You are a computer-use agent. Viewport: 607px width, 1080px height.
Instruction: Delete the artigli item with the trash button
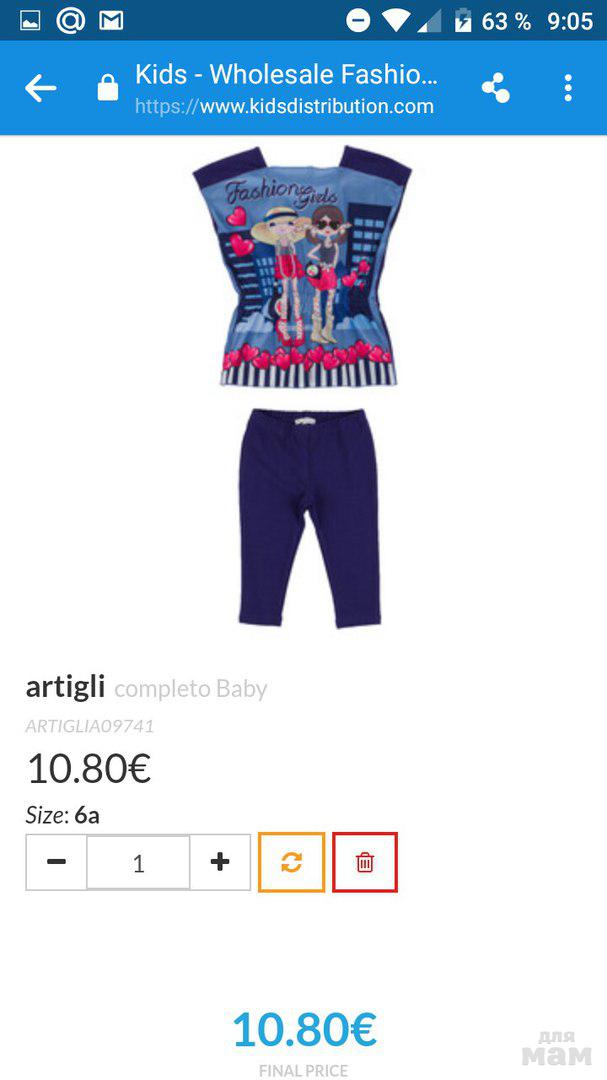(x=365, y=862)
